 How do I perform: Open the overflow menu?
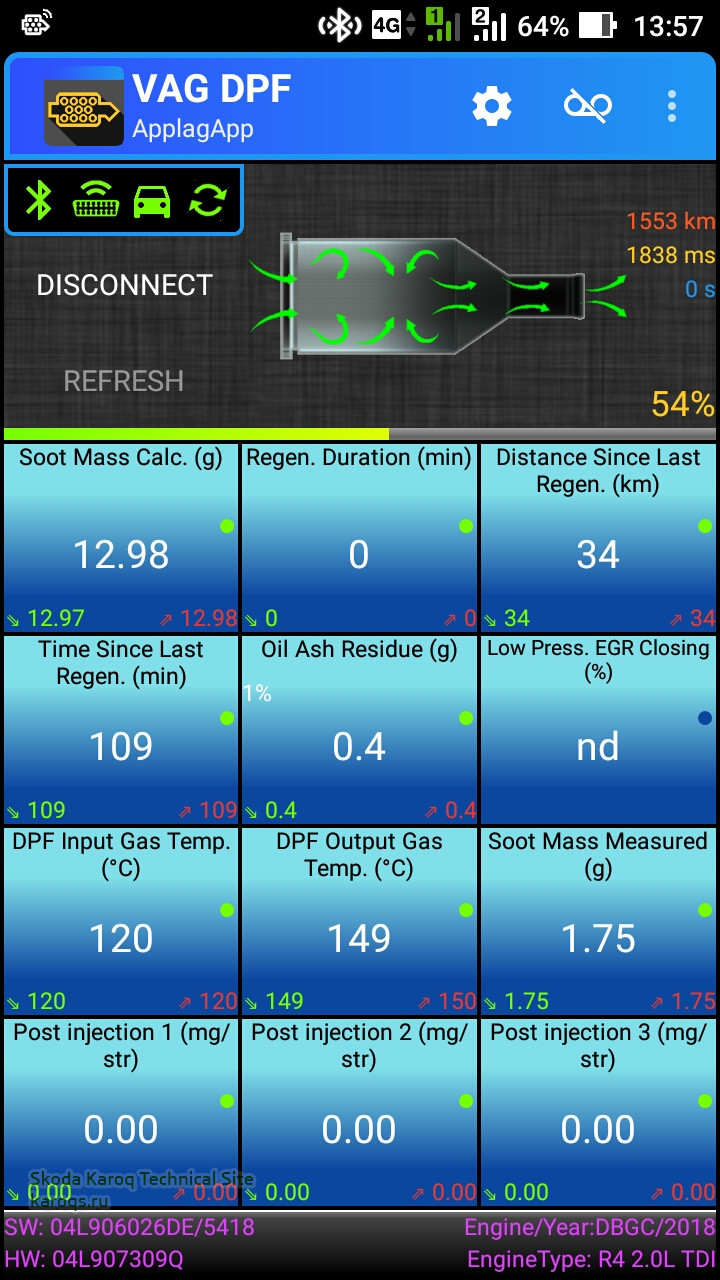672,106
